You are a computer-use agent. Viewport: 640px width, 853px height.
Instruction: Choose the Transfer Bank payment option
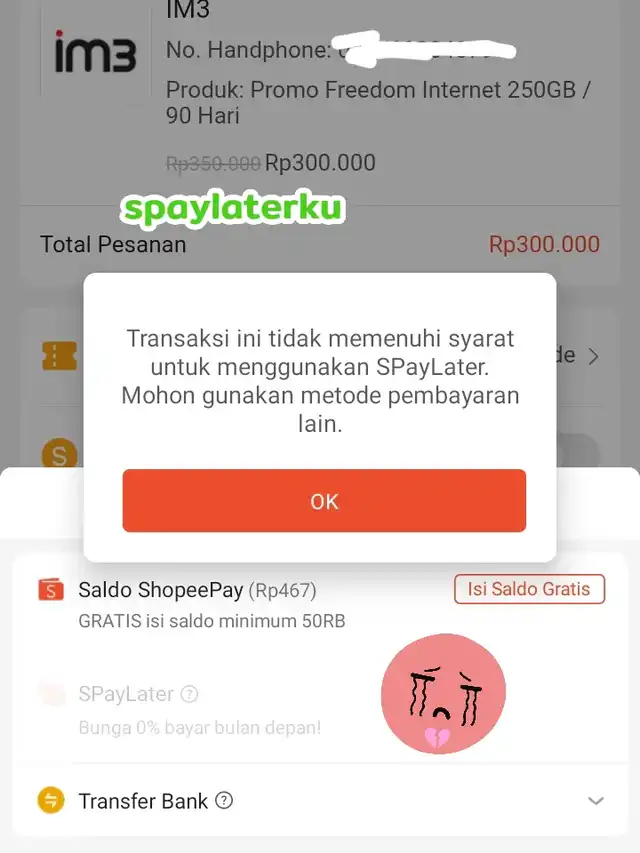143,801
